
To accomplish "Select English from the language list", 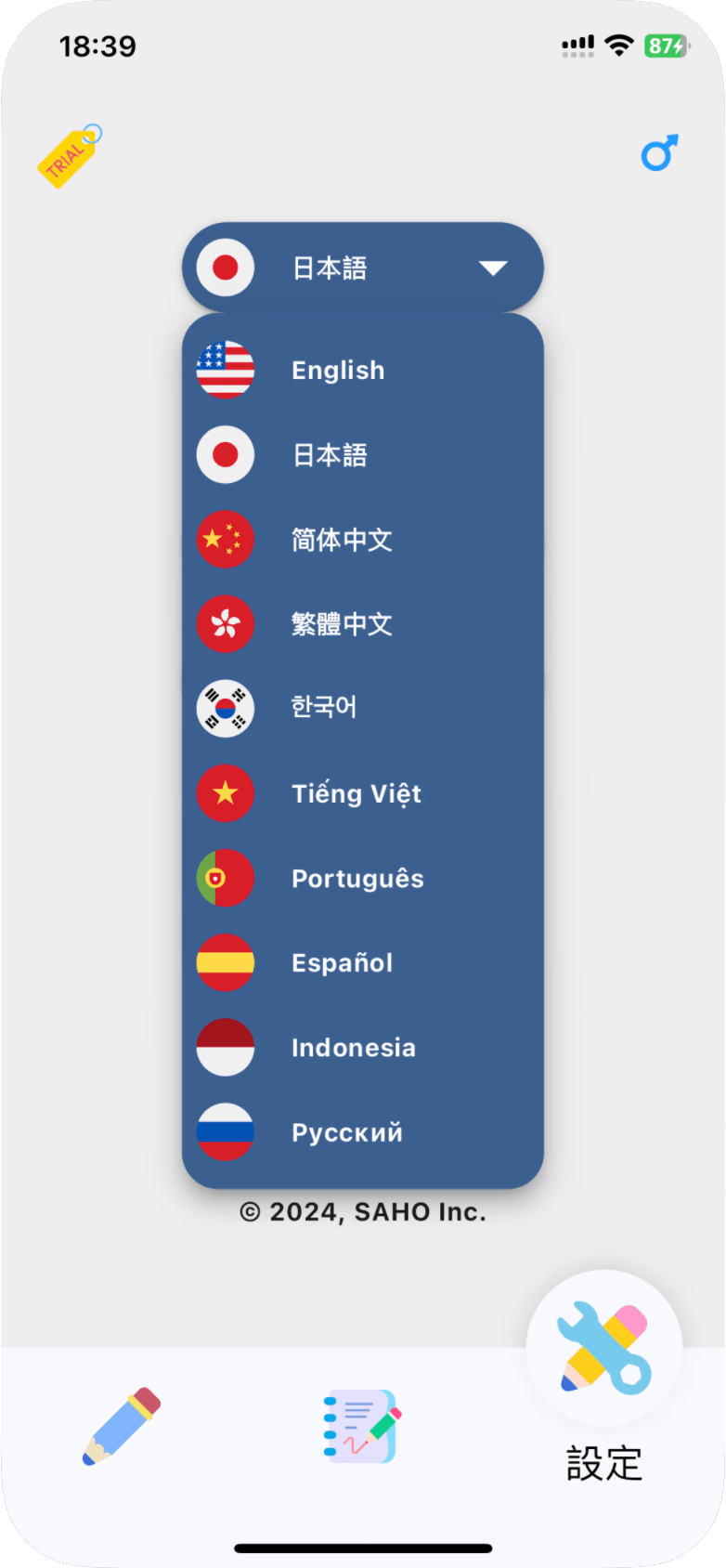I will [x=362, y=370].
